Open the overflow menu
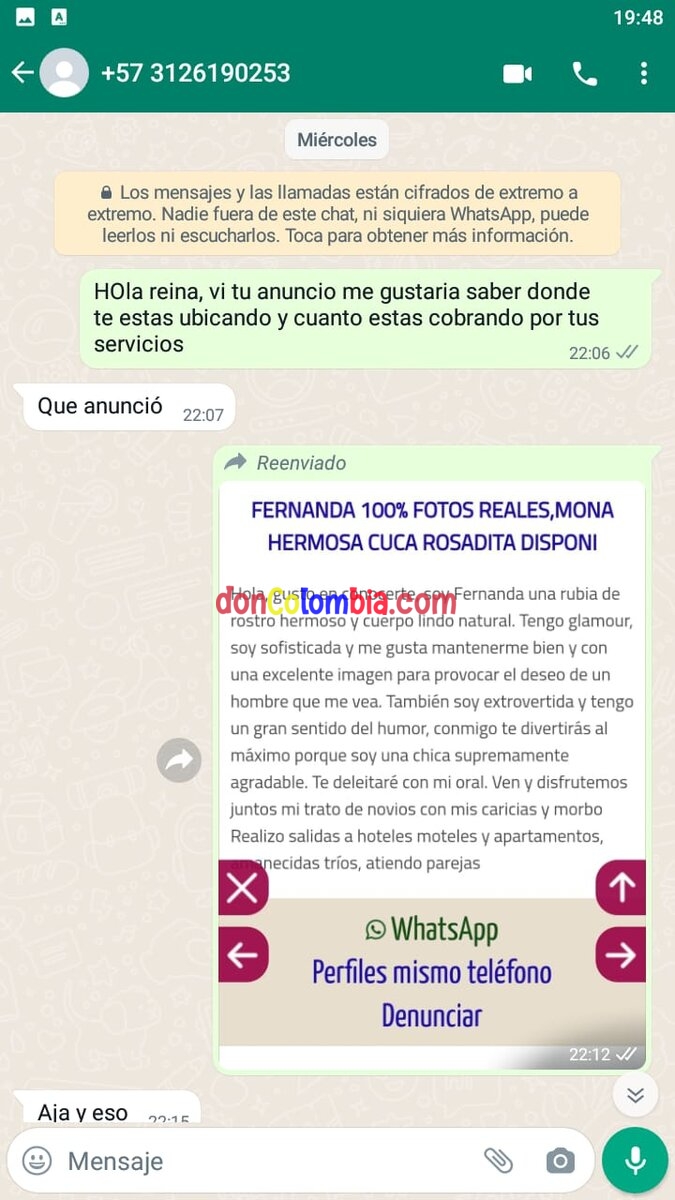675x1200 pixels. [643, 73]
